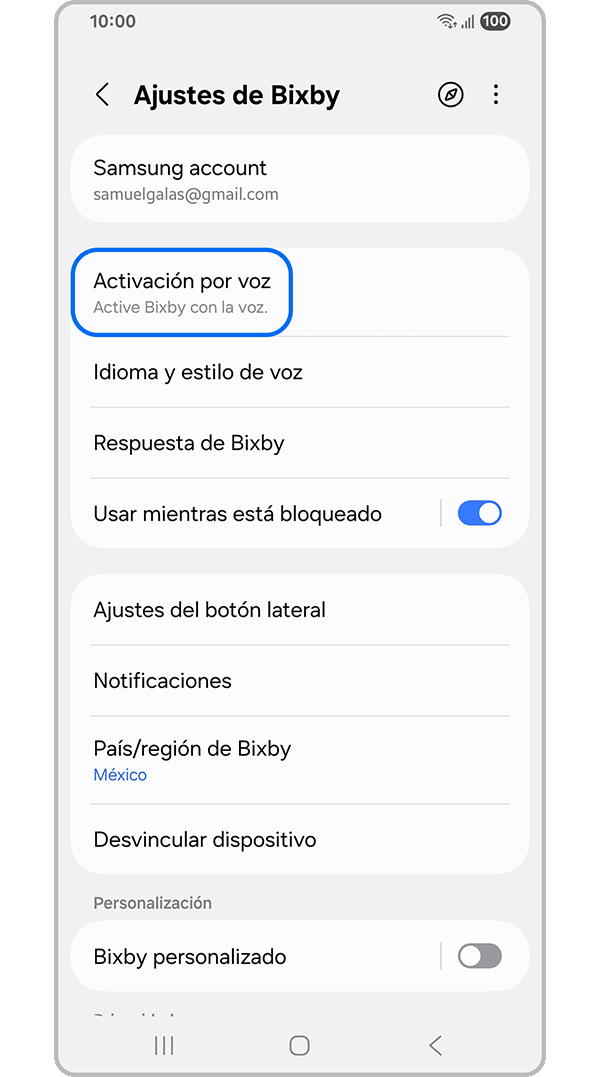Open Ajustes del botón lateral

coord(299,610)
